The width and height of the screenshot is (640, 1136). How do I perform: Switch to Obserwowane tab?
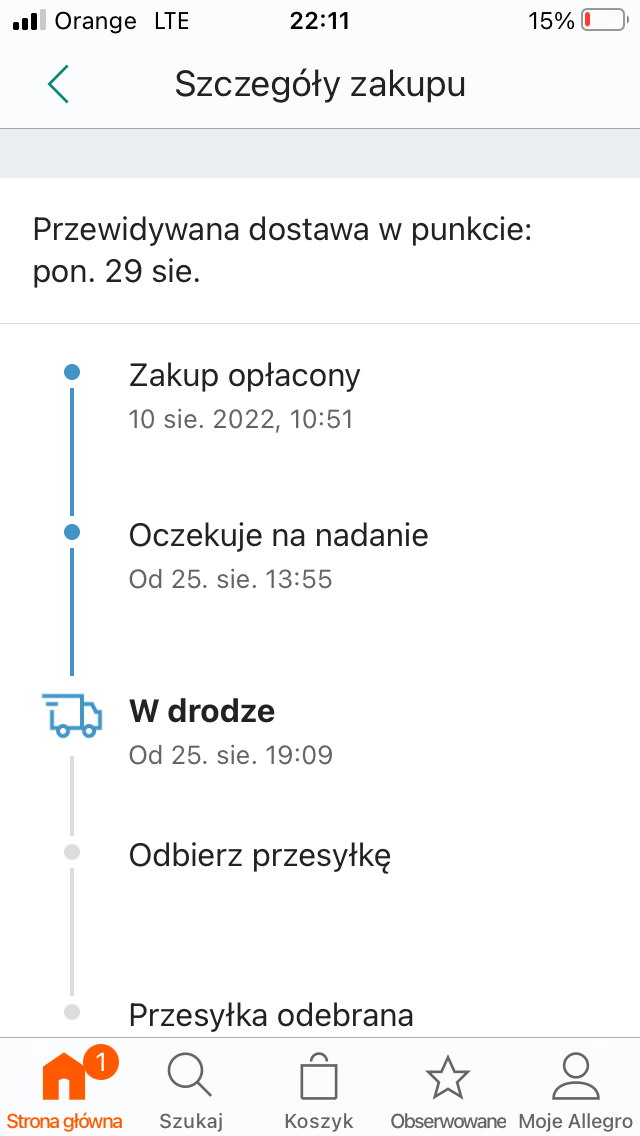point(448,1088)
